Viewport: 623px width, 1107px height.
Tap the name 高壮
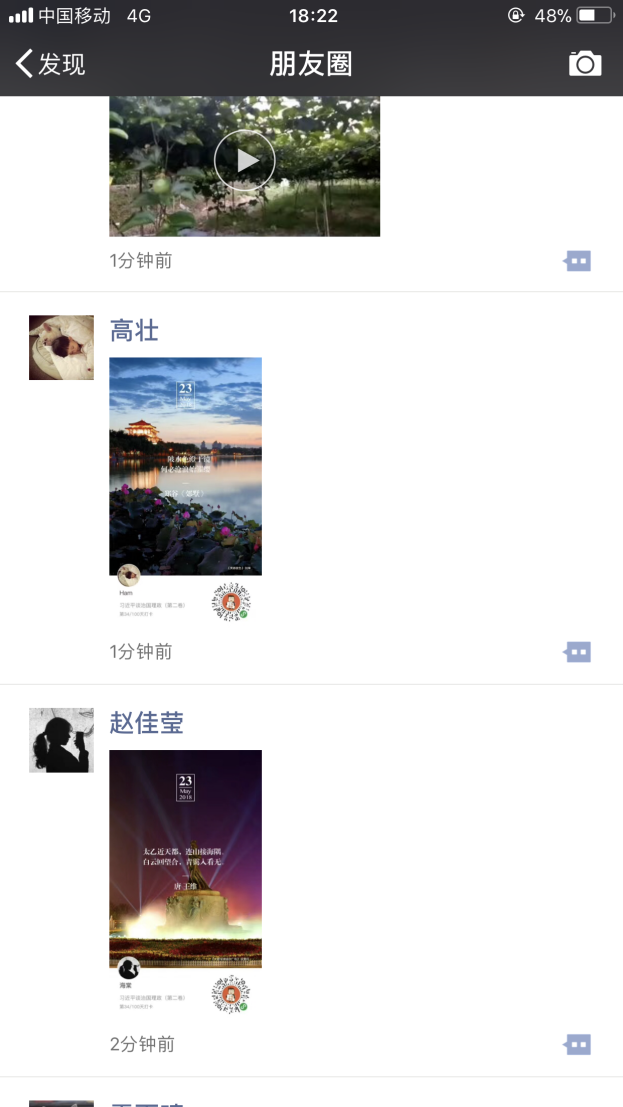(x=134, y=331)
